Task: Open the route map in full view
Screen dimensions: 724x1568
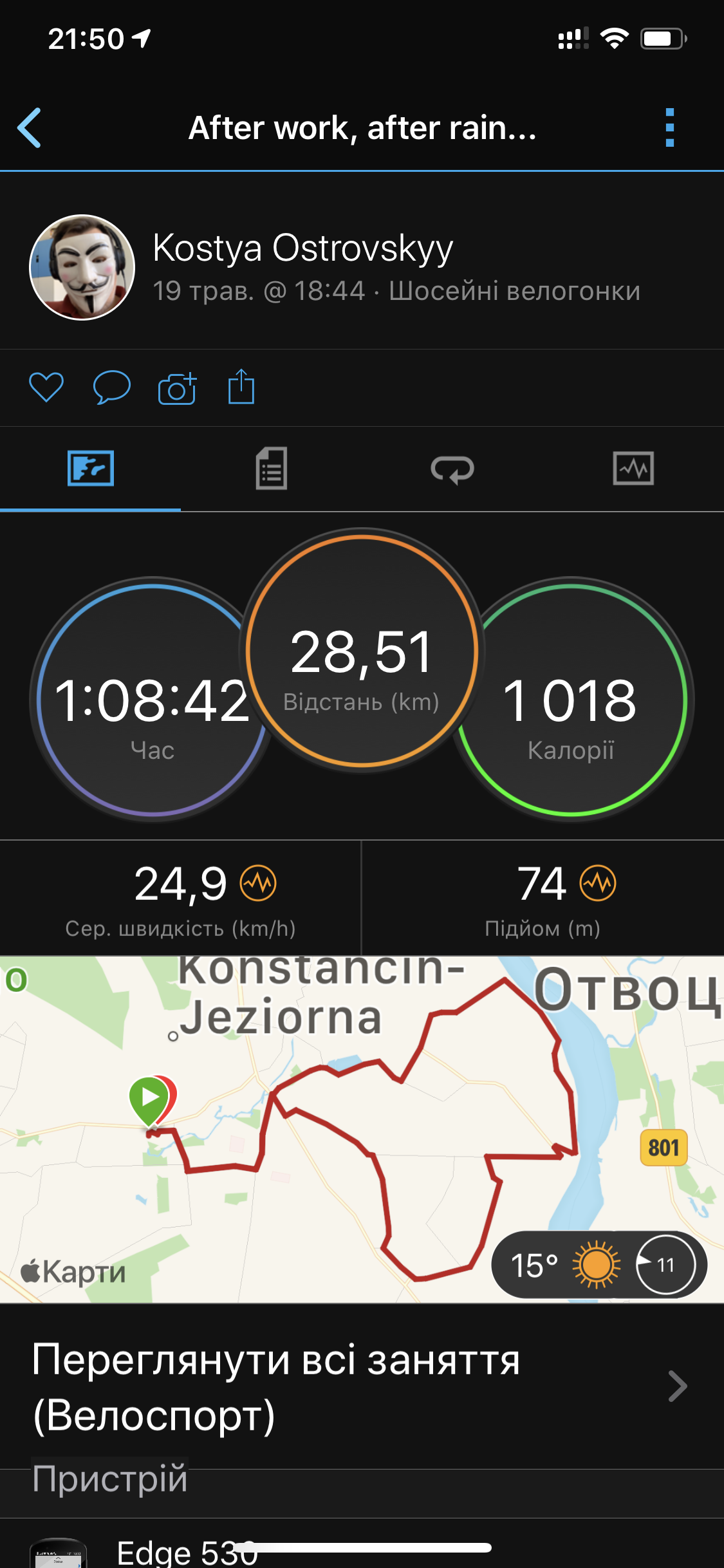Action: coord(322,1133)
